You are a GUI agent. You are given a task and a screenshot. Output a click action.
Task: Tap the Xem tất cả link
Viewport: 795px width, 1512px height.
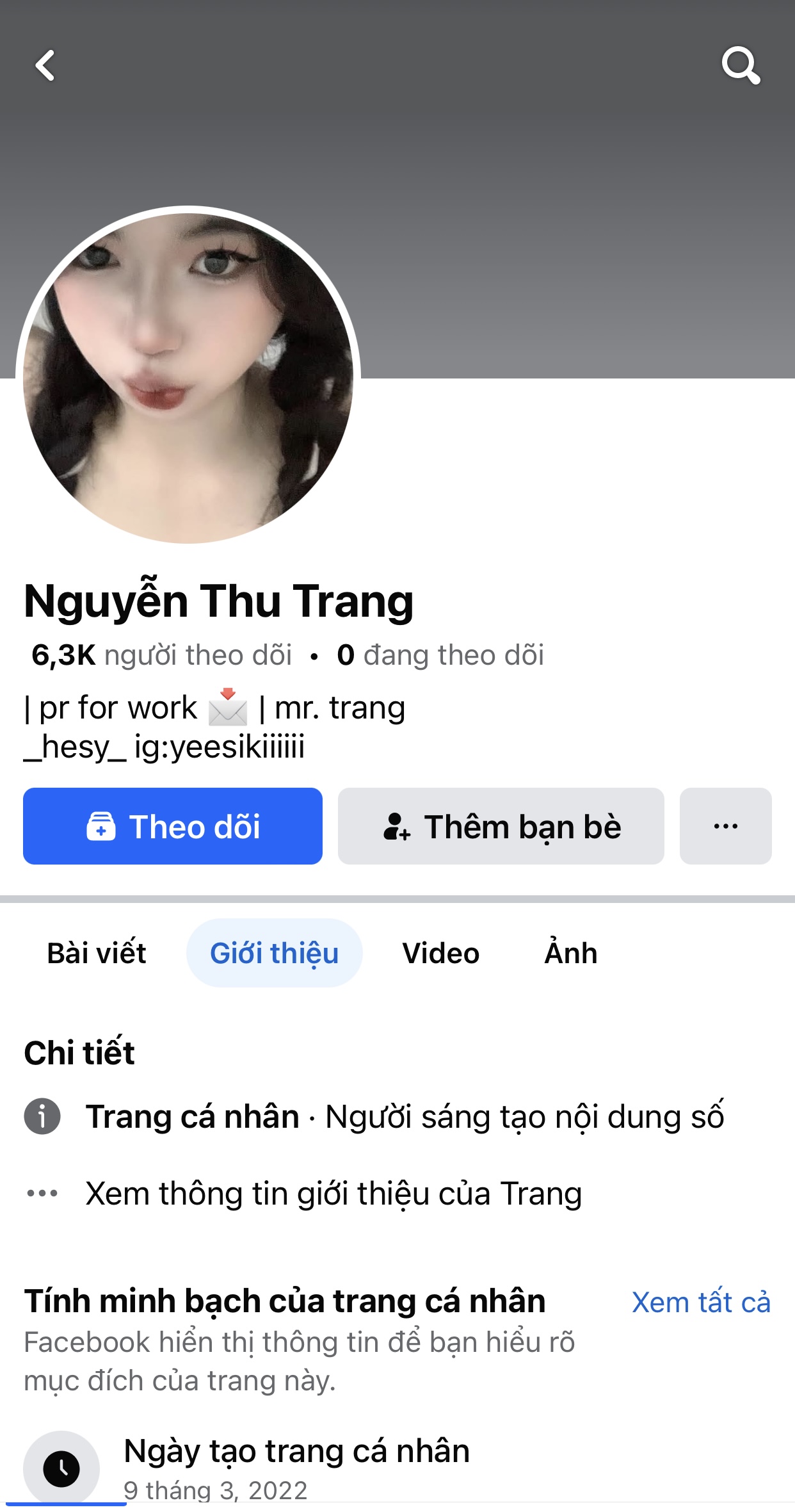pos(701,1303)
